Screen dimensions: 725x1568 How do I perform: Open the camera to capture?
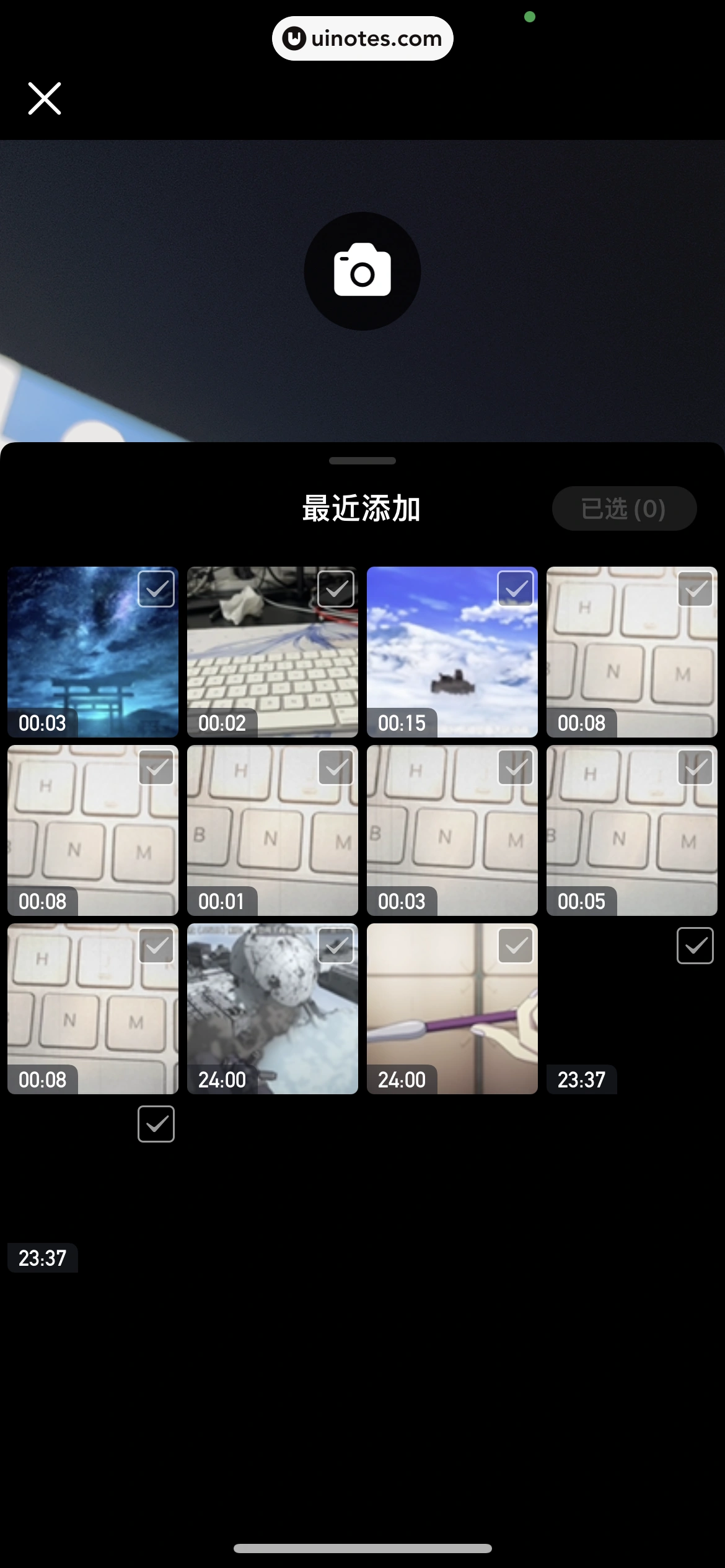click(362, 271)
